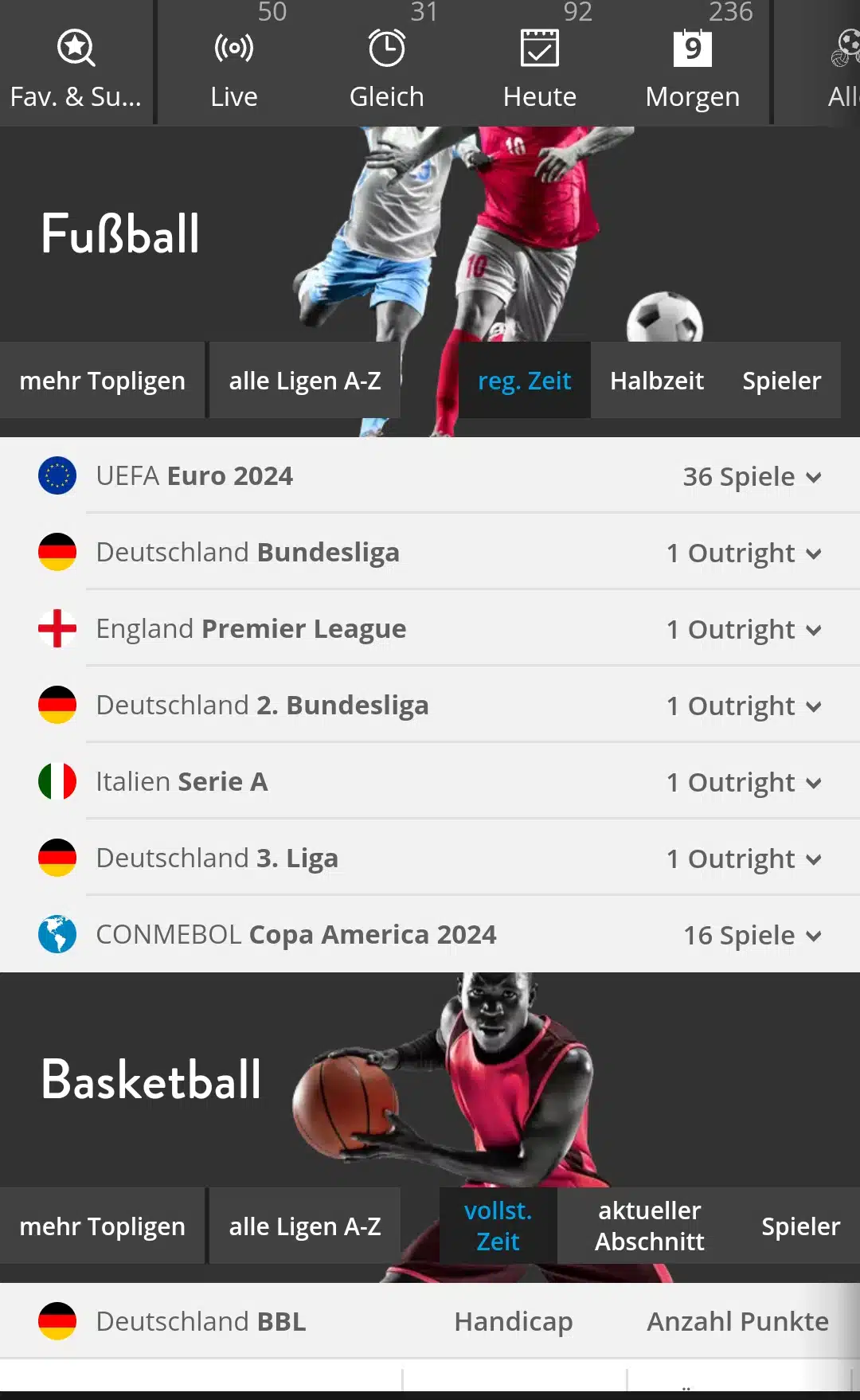Select reg. Zeit football filter
Image resolution: width=860 pixels, height=1400 pixels.
[x=524, y=381]
